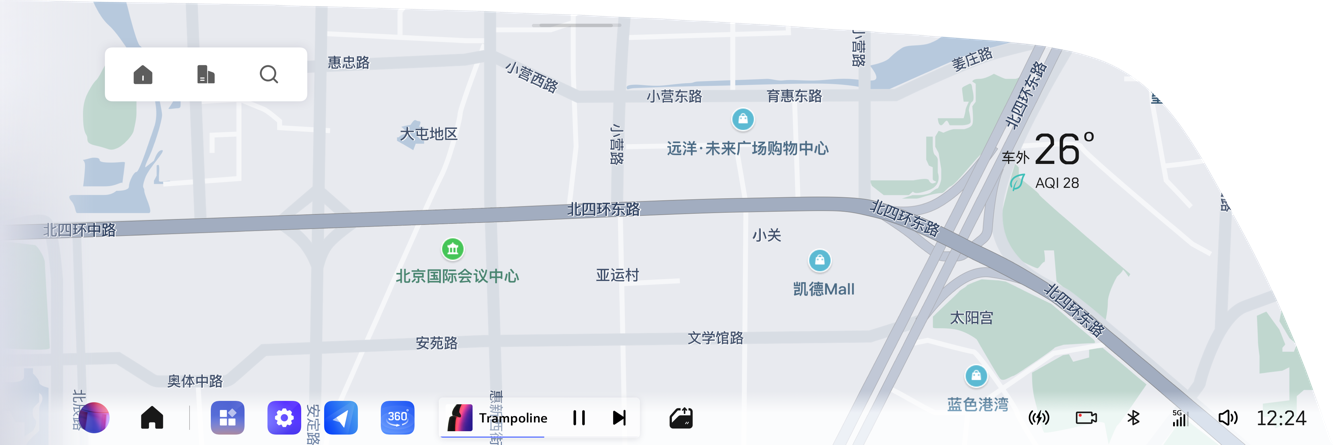The height and width of the screenshot is (445, 1333).
Task: Open the Trampoline now-playing card
Action: click(497, 417)
